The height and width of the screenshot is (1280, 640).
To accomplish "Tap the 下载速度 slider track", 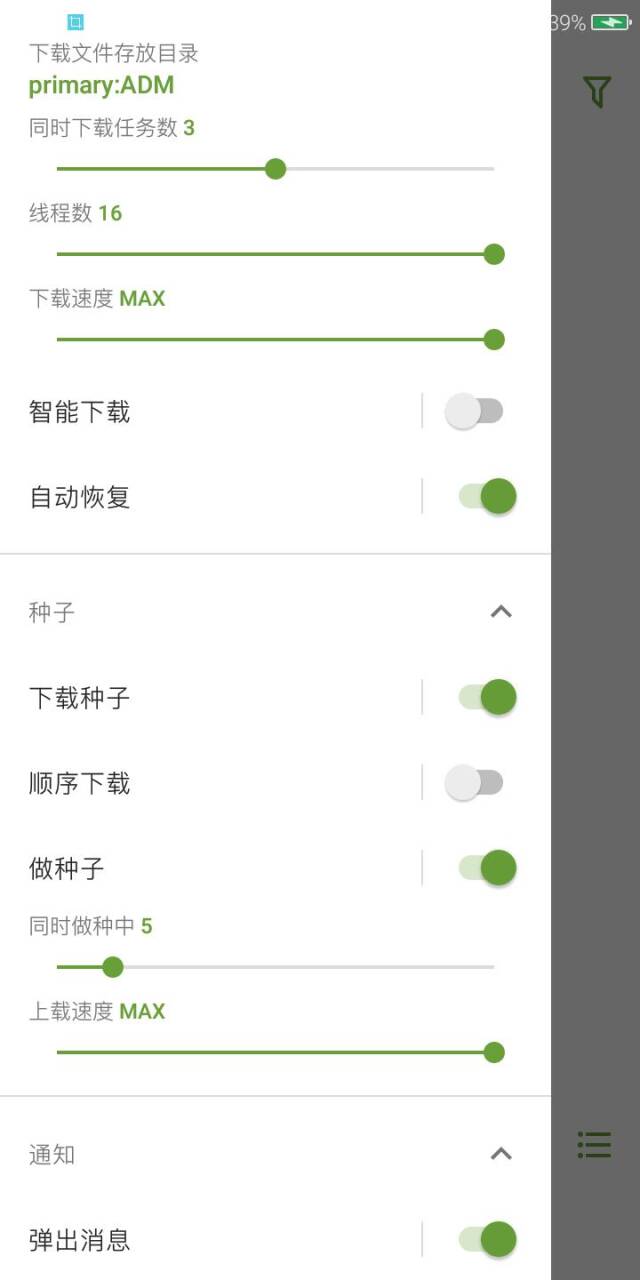I will 275,340.
